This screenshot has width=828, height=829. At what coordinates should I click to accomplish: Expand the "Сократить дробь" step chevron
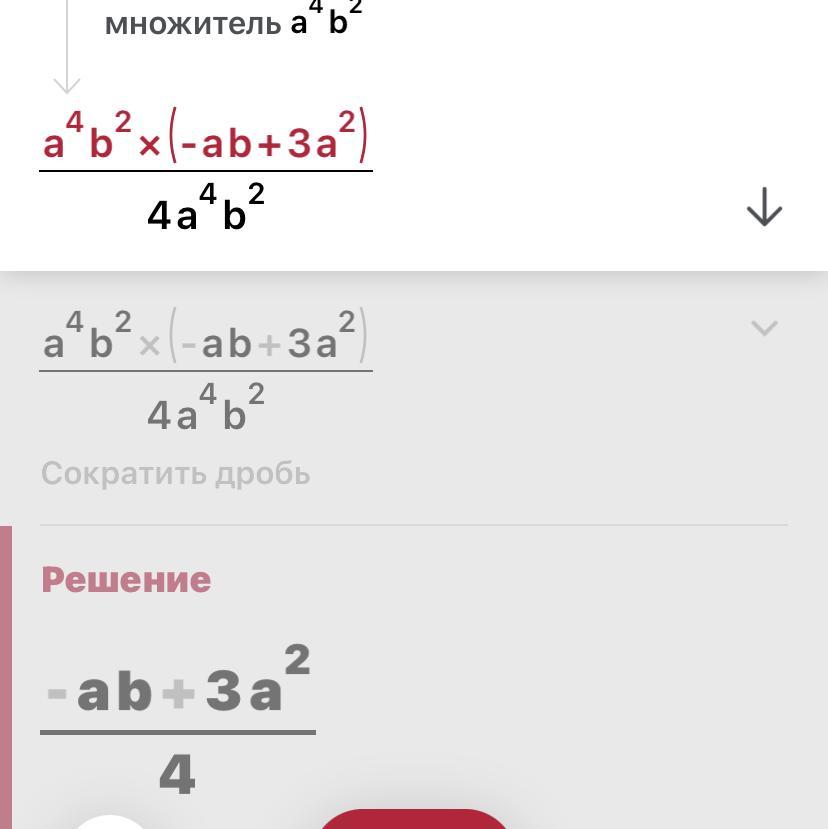tap(764, 328)
